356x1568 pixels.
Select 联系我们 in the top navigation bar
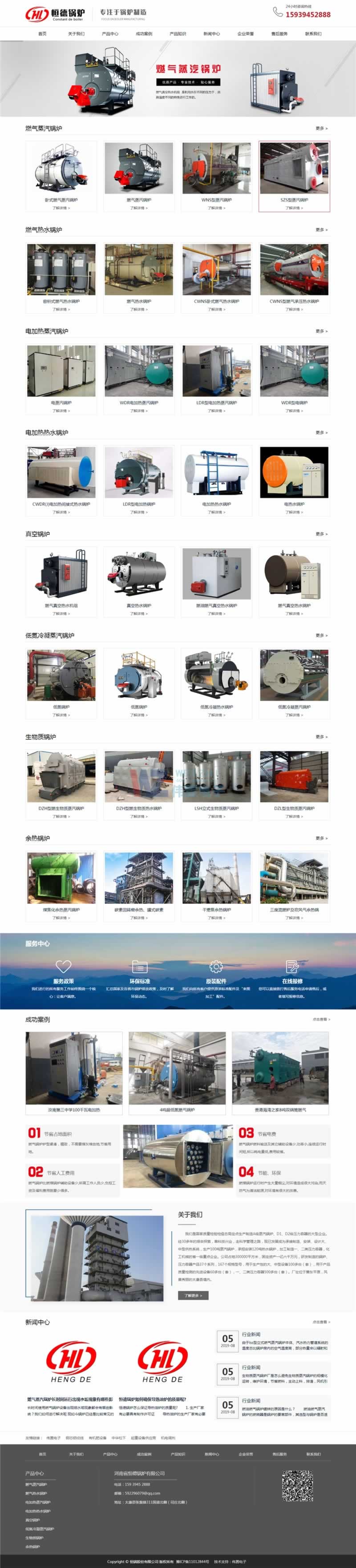tap(313, 34)
